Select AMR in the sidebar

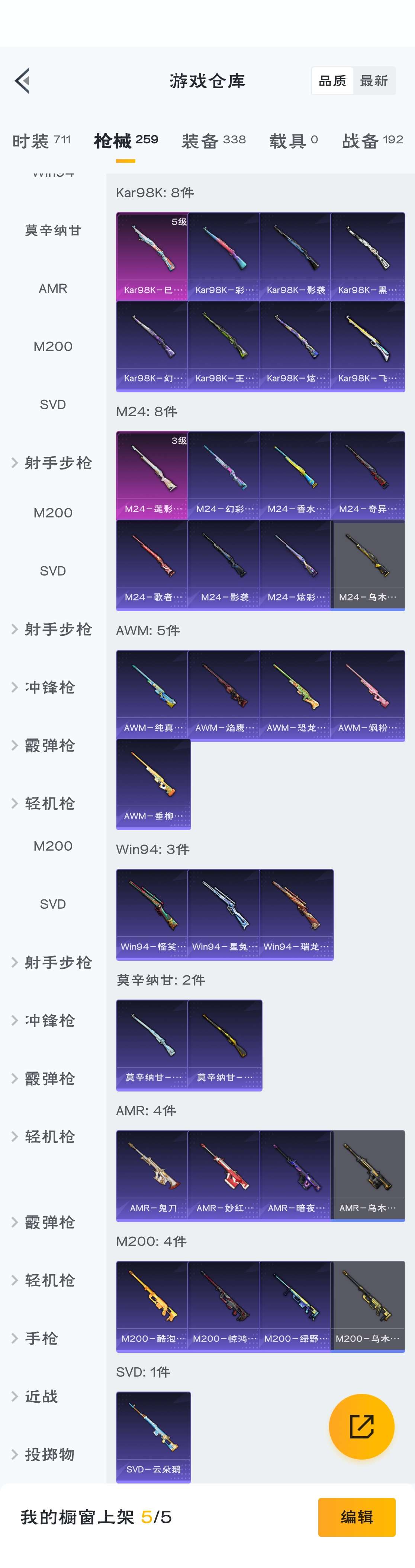point(53,289)
